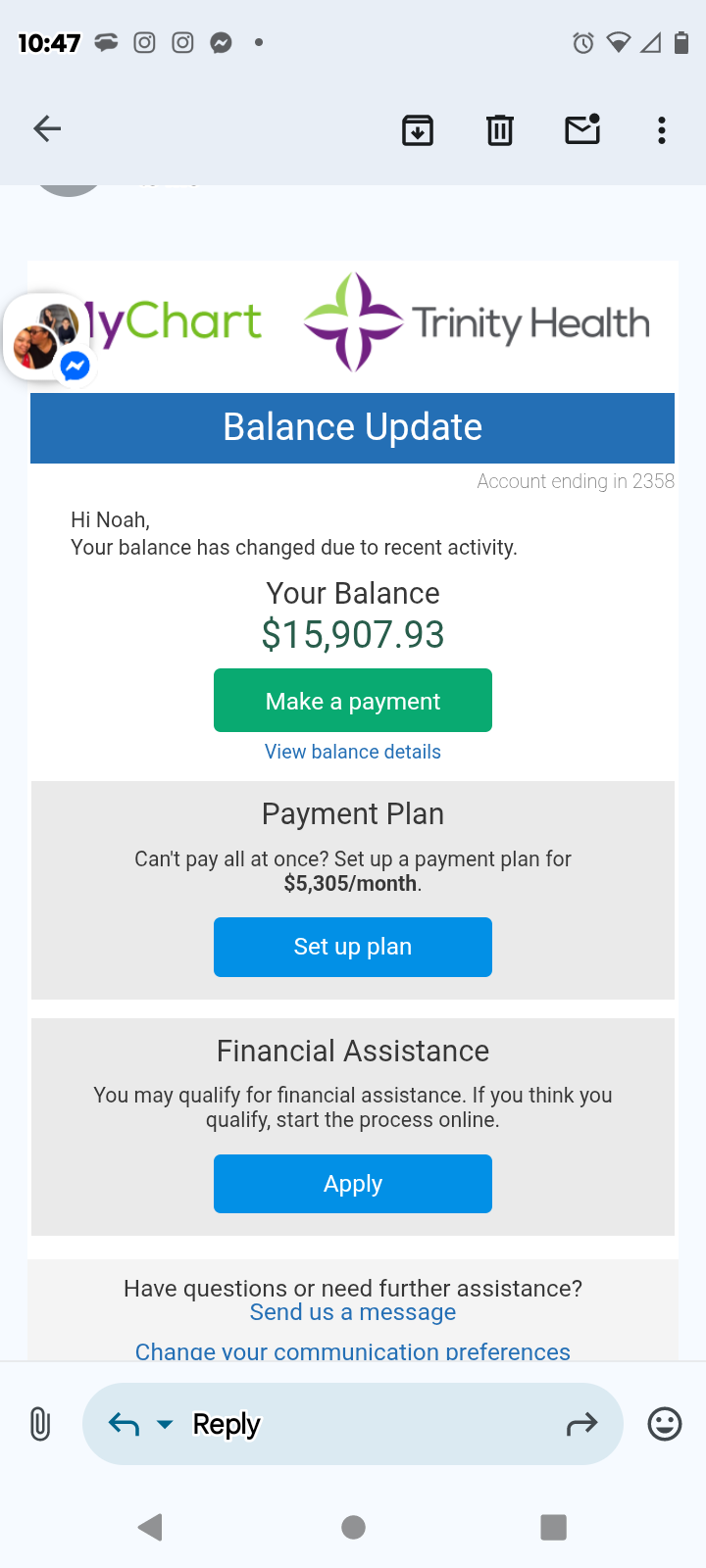Open the overflow menu

pos(662,129)
